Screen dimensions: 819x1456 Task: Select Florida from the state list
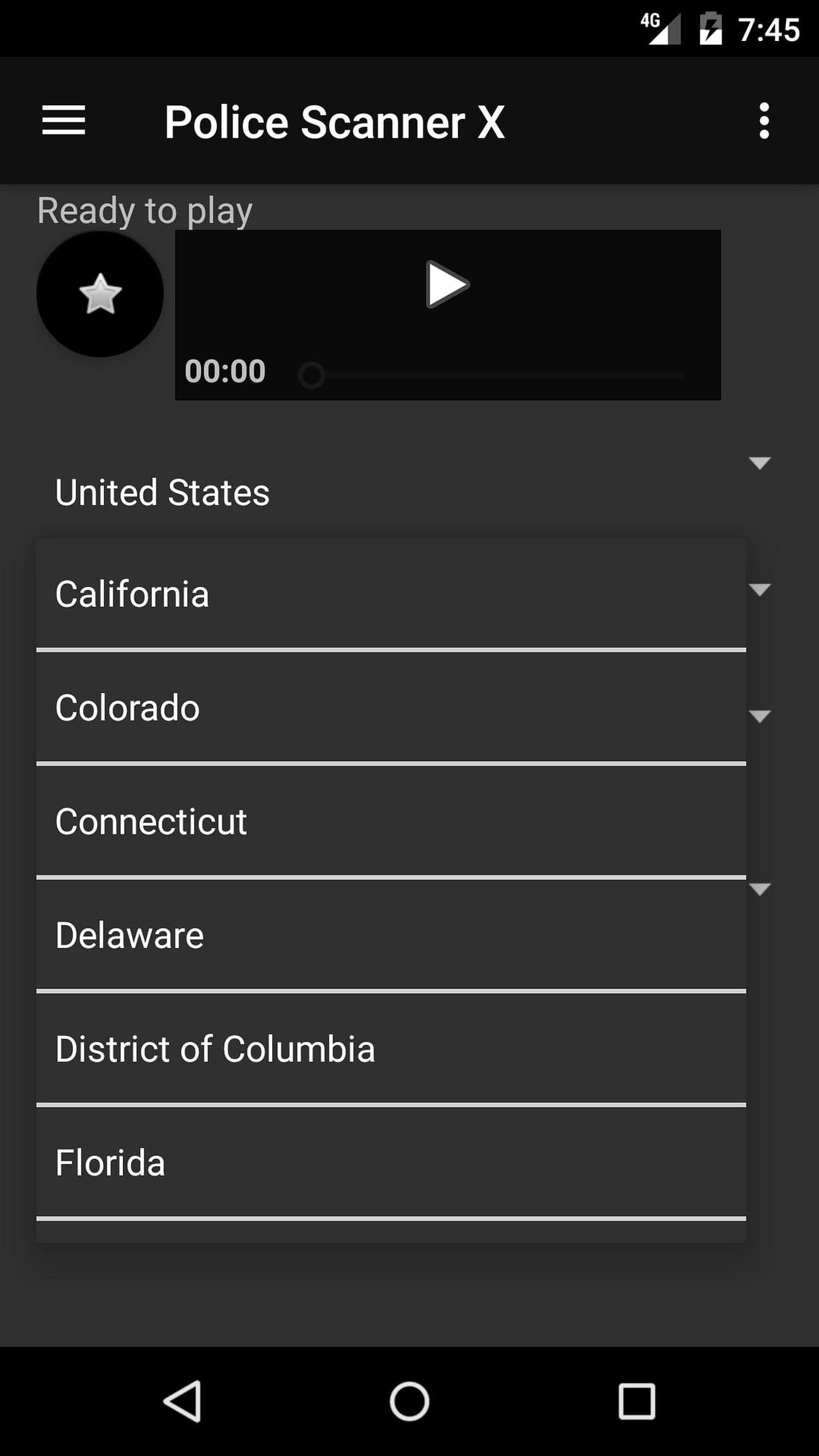[x=391, y=1163]
